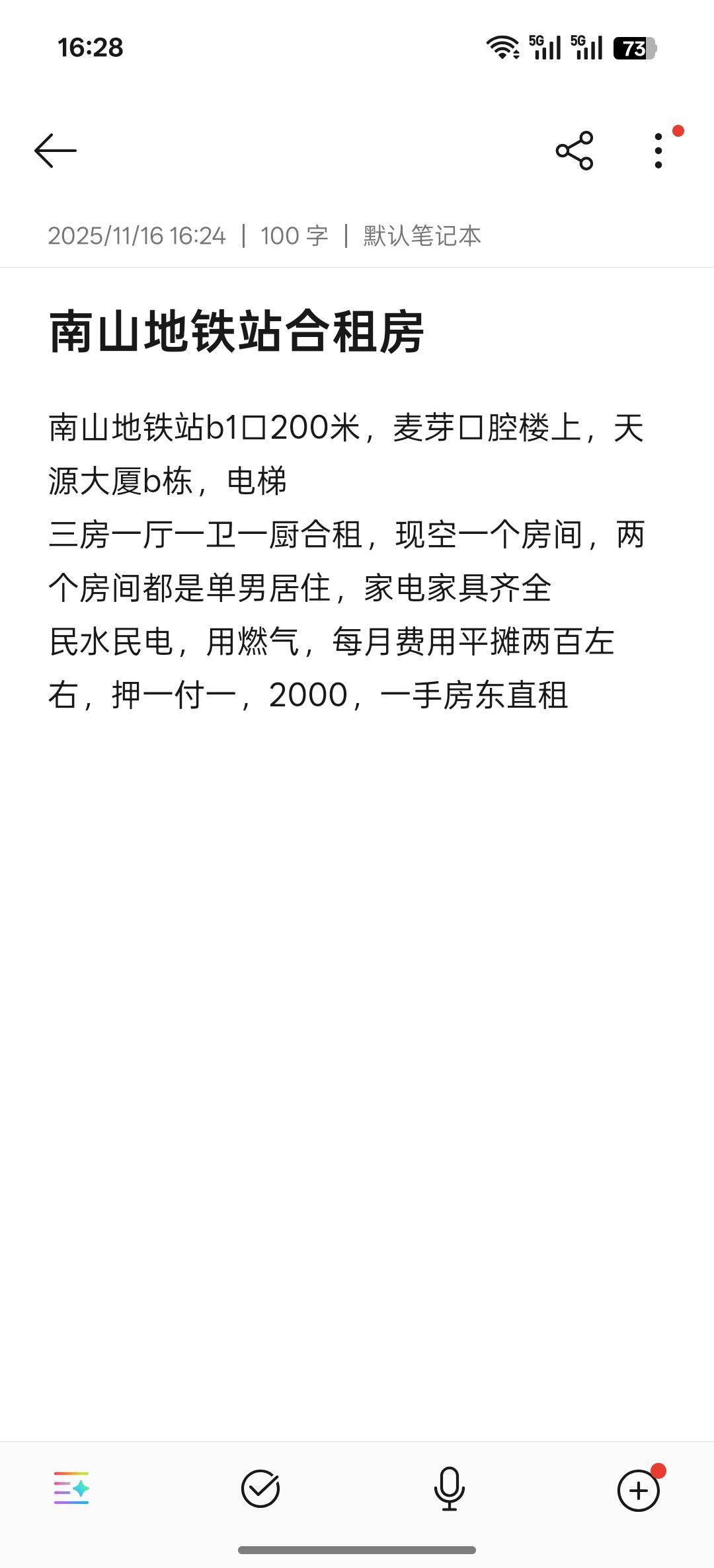This screenshot has height=1568, width=714.
Task: Start voice input with the microphone
Action: pos(450,1489)
